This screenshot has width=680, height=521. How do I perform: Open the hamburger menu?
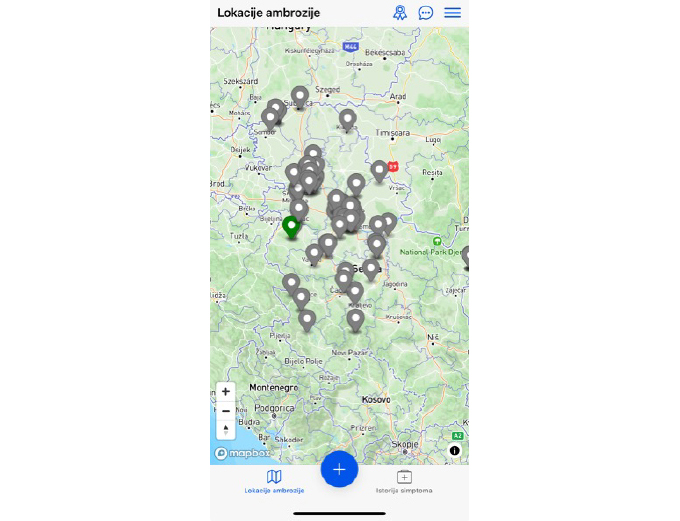(x=453, y=13)
